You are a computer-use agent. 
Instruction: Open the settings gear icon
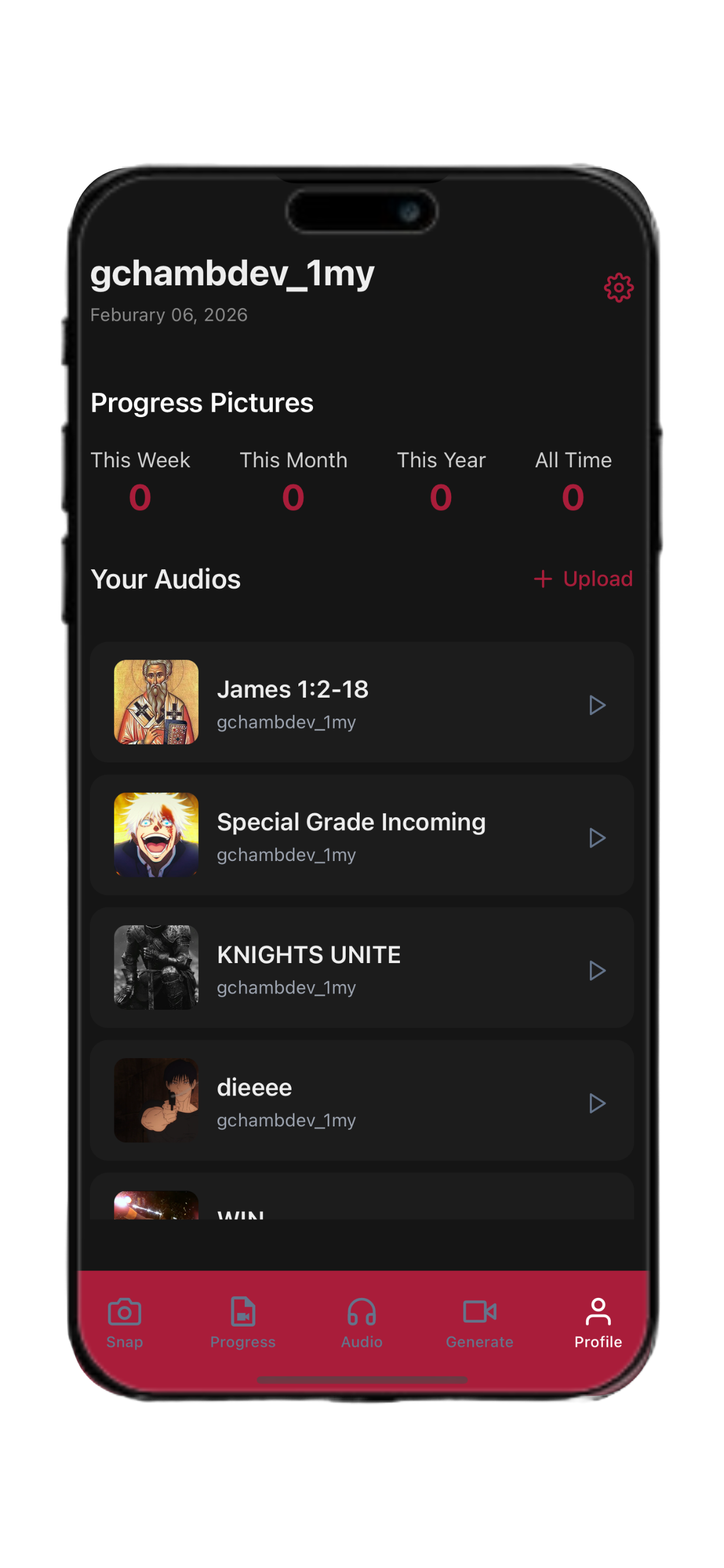tap(618, 288)
